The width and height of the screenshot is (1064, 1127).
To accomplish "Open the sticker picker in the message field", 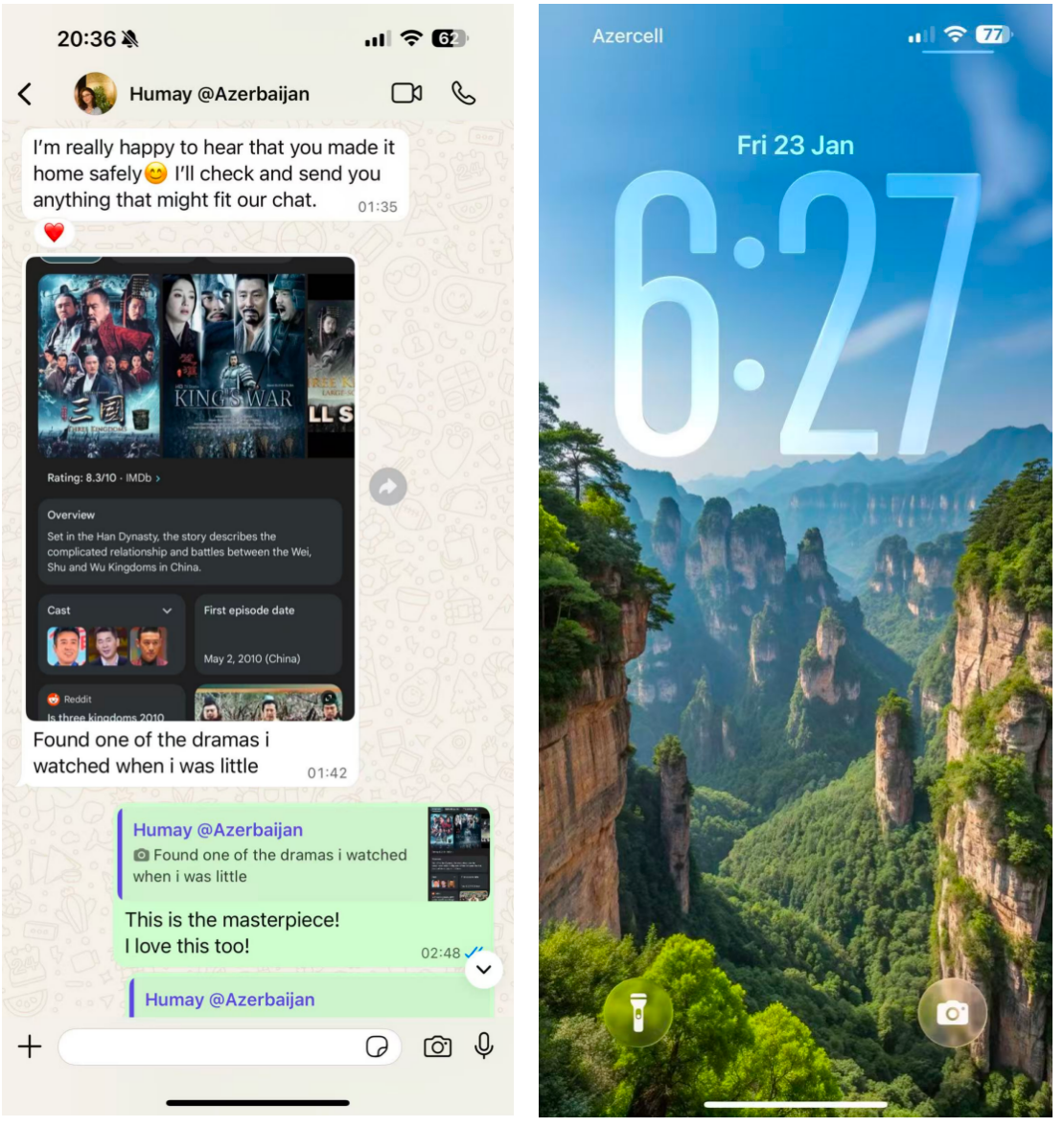I will (x=377, y=1046).
